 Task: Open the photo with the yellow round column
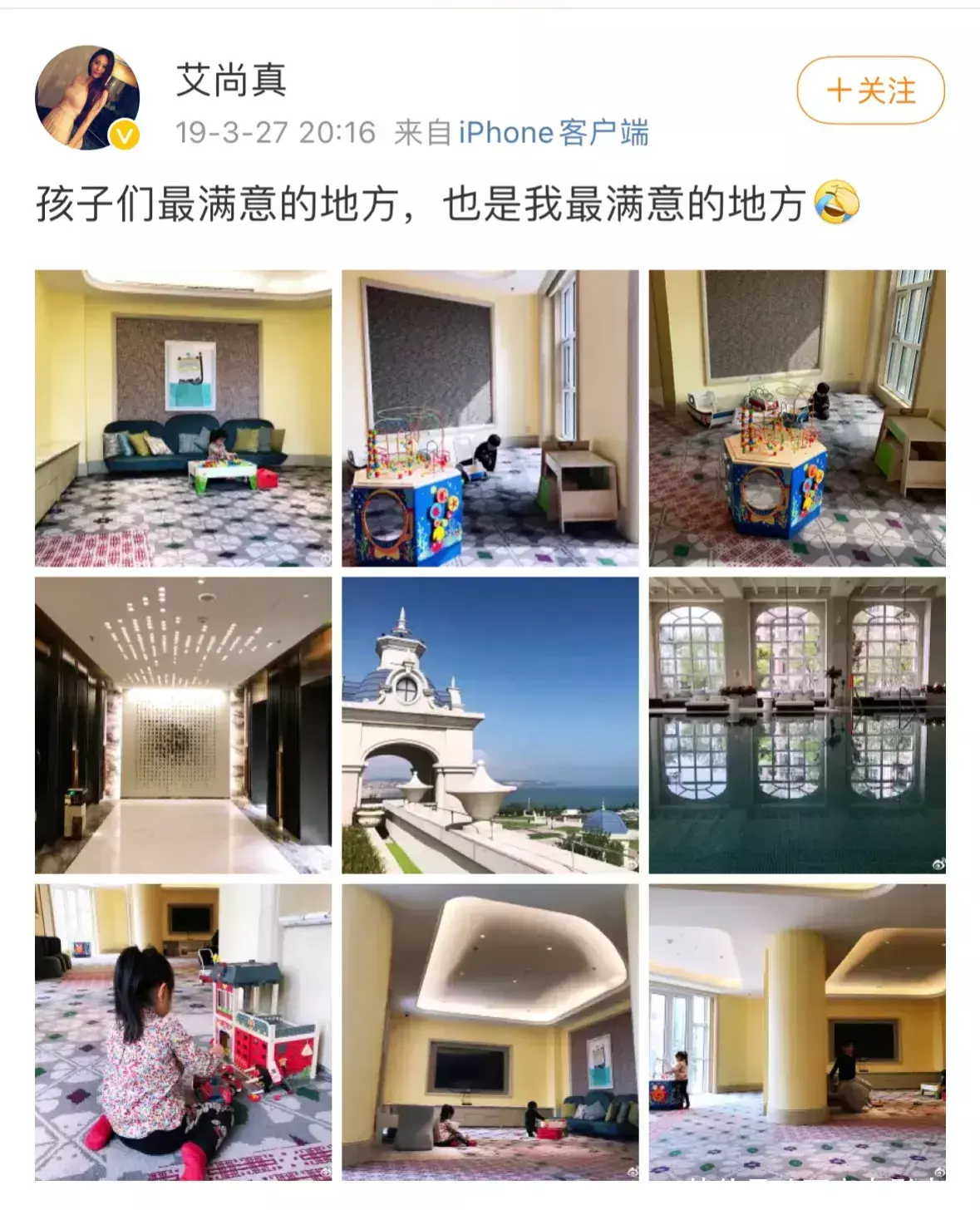796,1031
